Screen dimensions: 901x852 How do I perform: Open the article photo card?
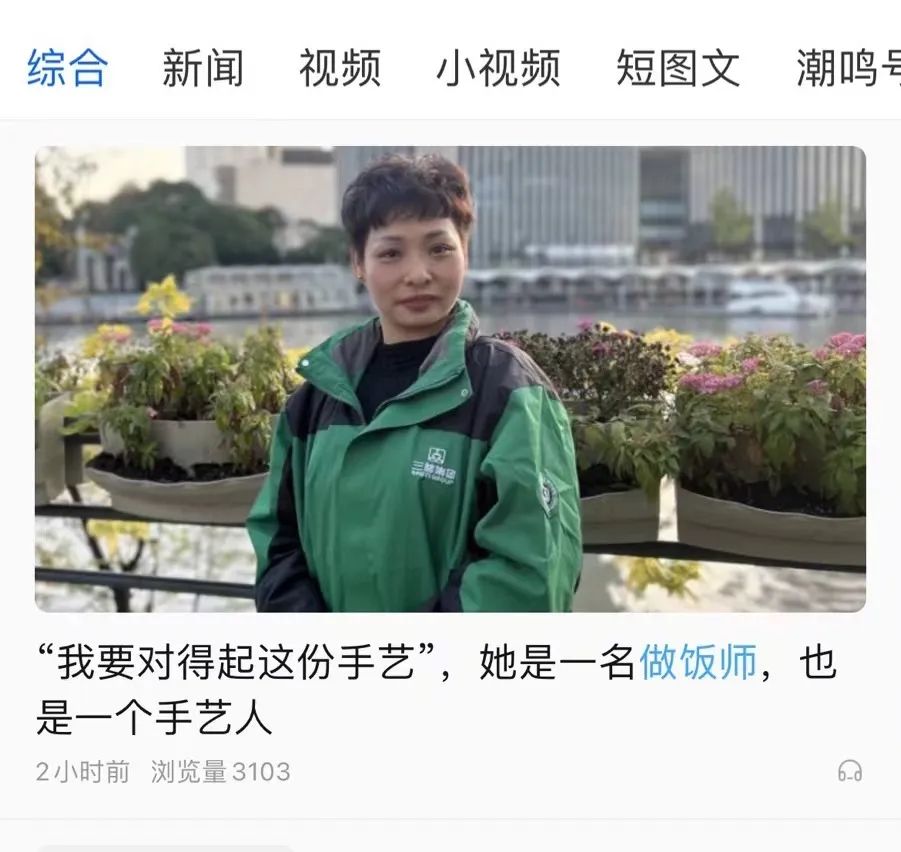tap(450, 378)
